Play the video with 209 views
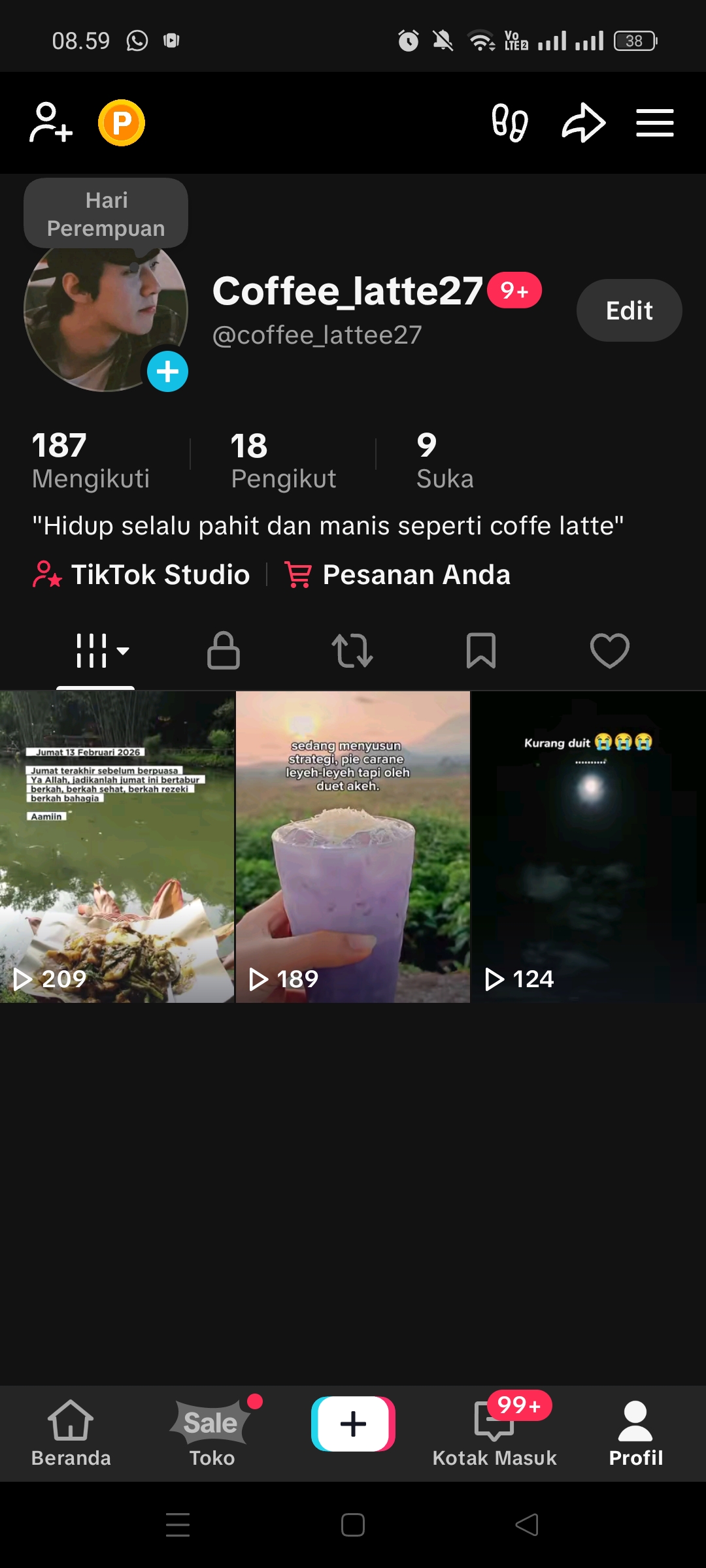Viewport: 706px width, 1568px height. pos(117,847)
